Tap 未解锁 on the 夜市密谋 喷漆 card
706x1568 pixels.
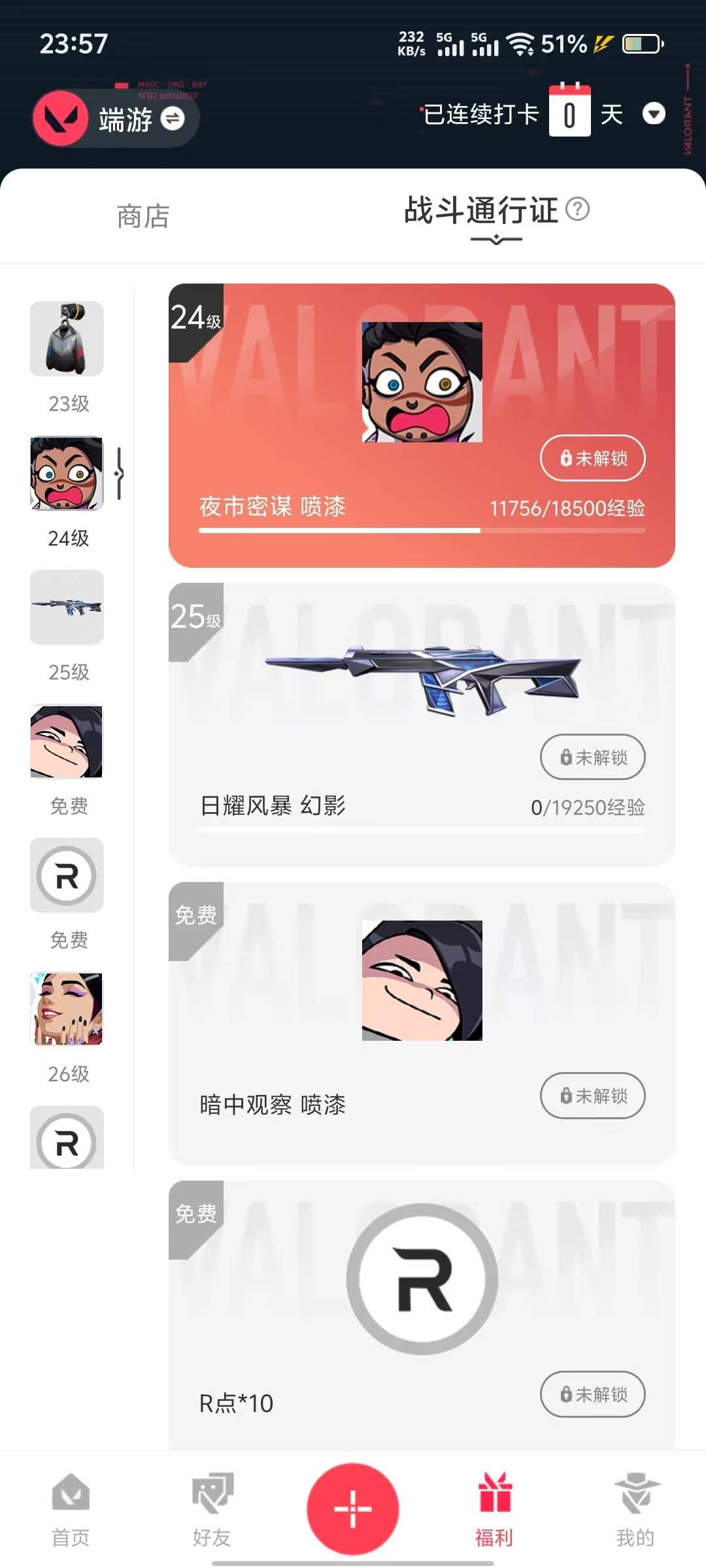pyautogui.click(x=592, y=458)
